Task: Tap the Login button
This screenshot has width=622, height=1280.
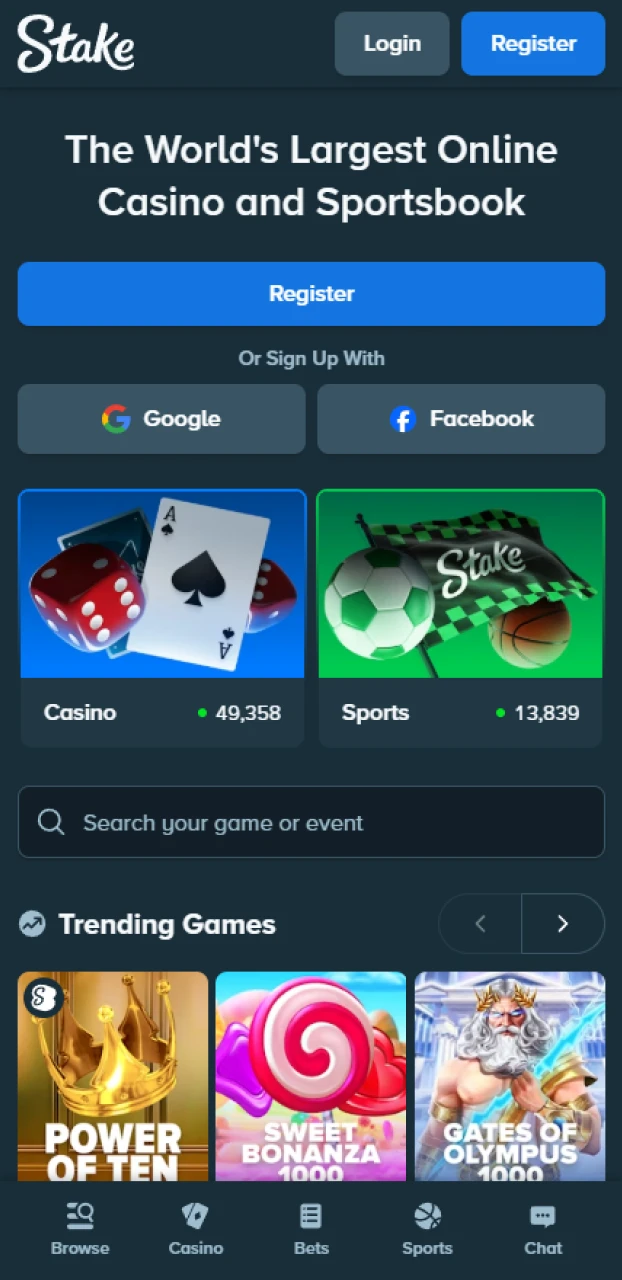Action: (x=392, y=44)
